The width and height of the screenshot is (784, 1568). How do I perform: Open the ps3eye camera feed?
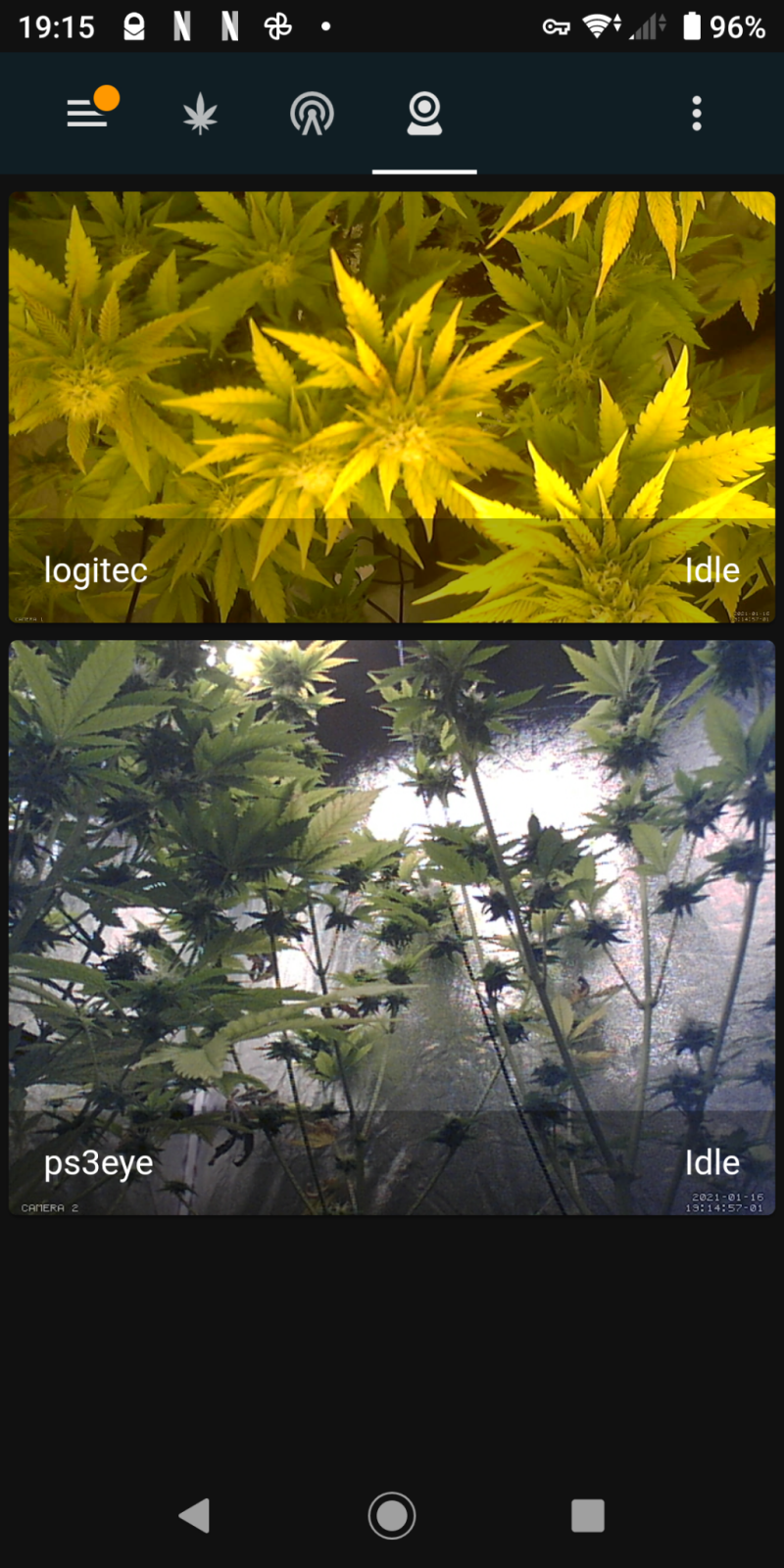(392, 926)
